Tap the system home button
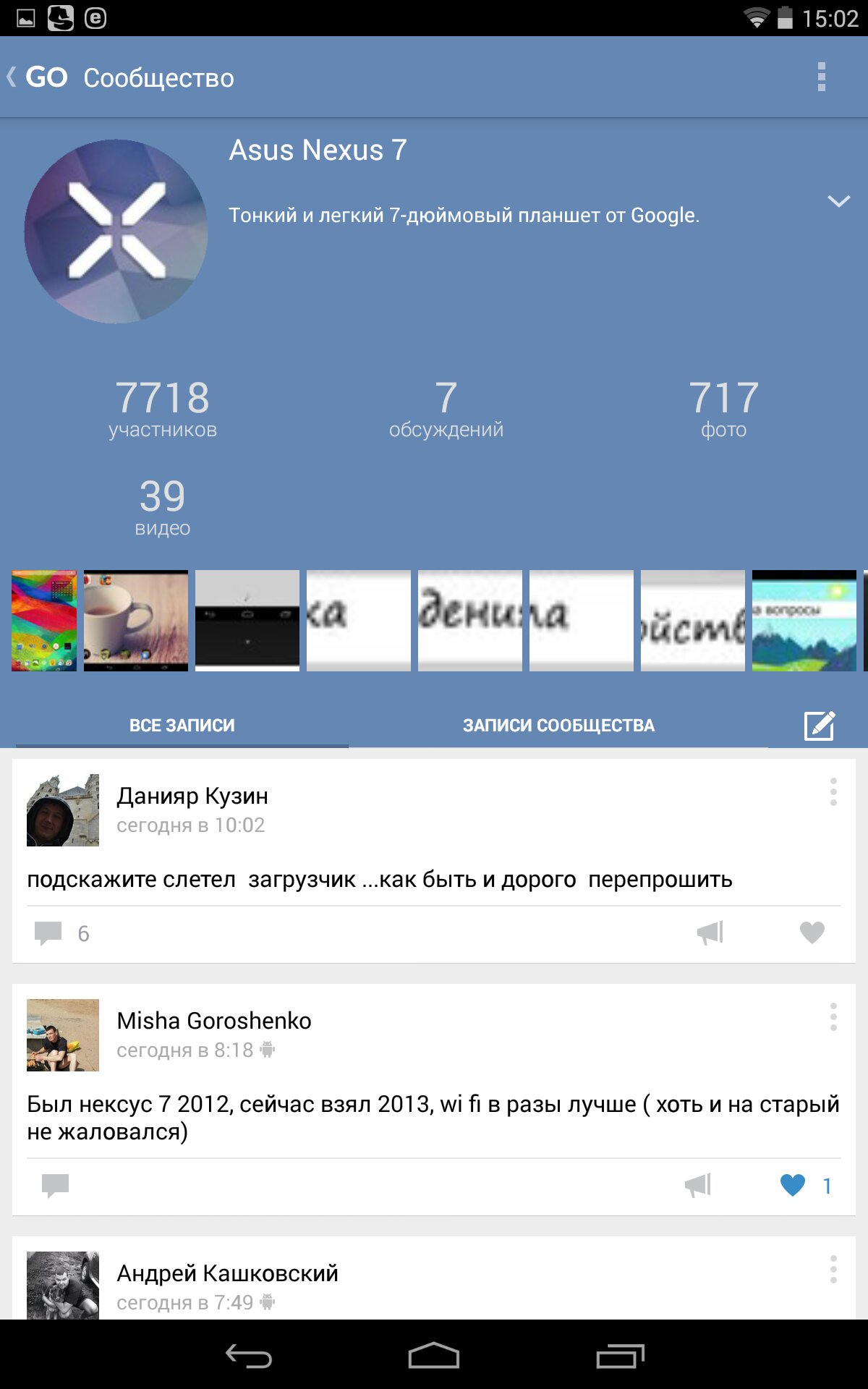 pyautogui.click(x=434, y=1356)
